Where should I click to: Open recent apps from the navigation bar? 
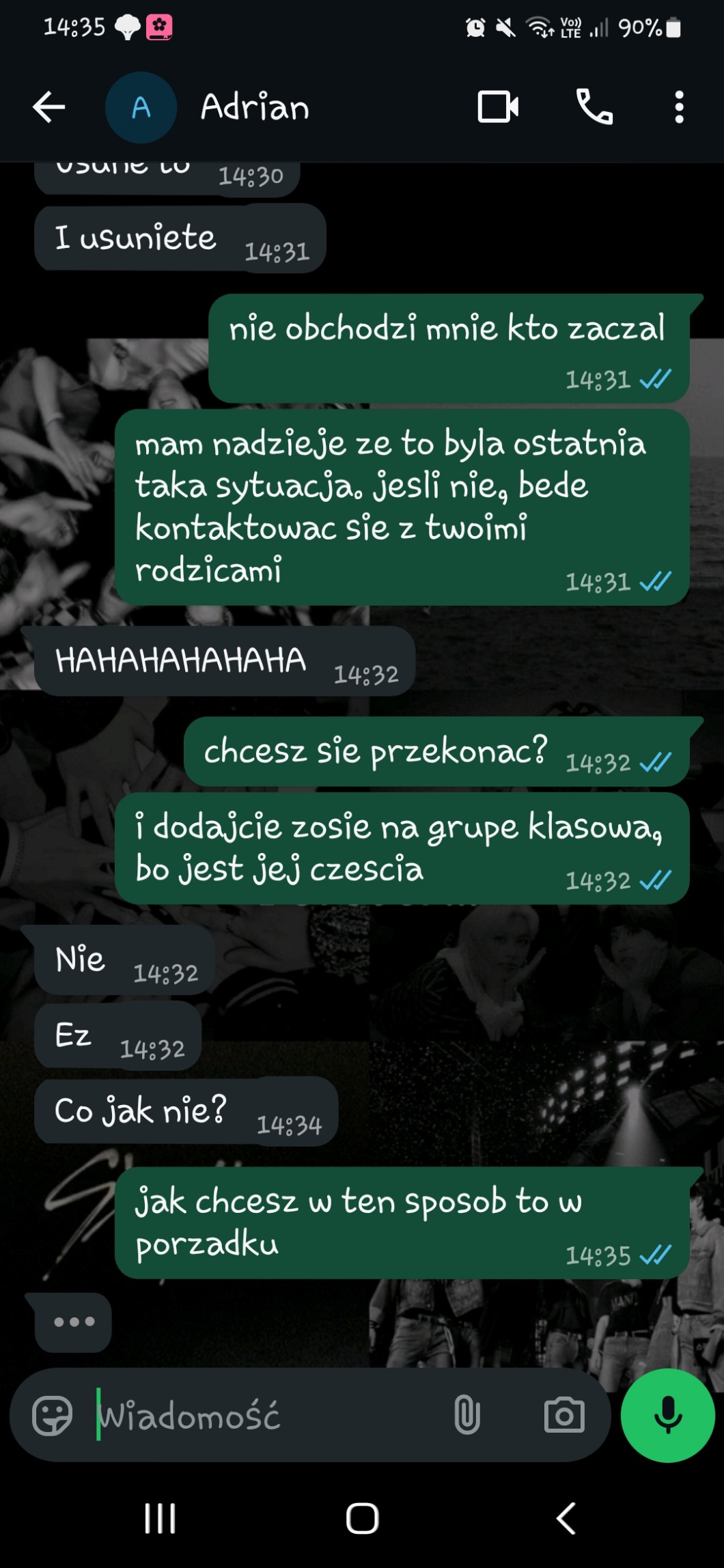point(160,1518)
